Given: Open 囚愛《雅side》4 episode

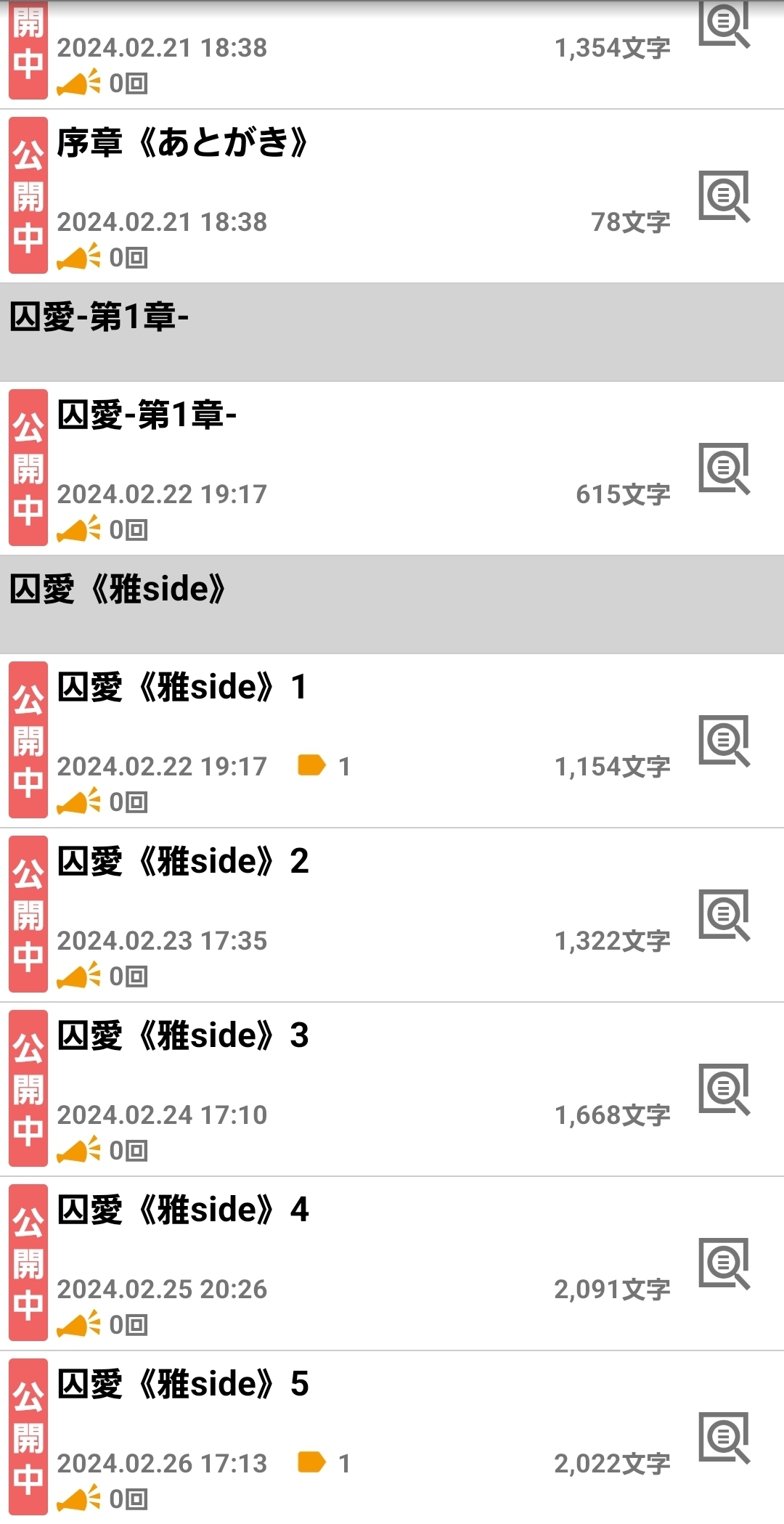Looking at the screenshot, I should [x=181, y=1210].
